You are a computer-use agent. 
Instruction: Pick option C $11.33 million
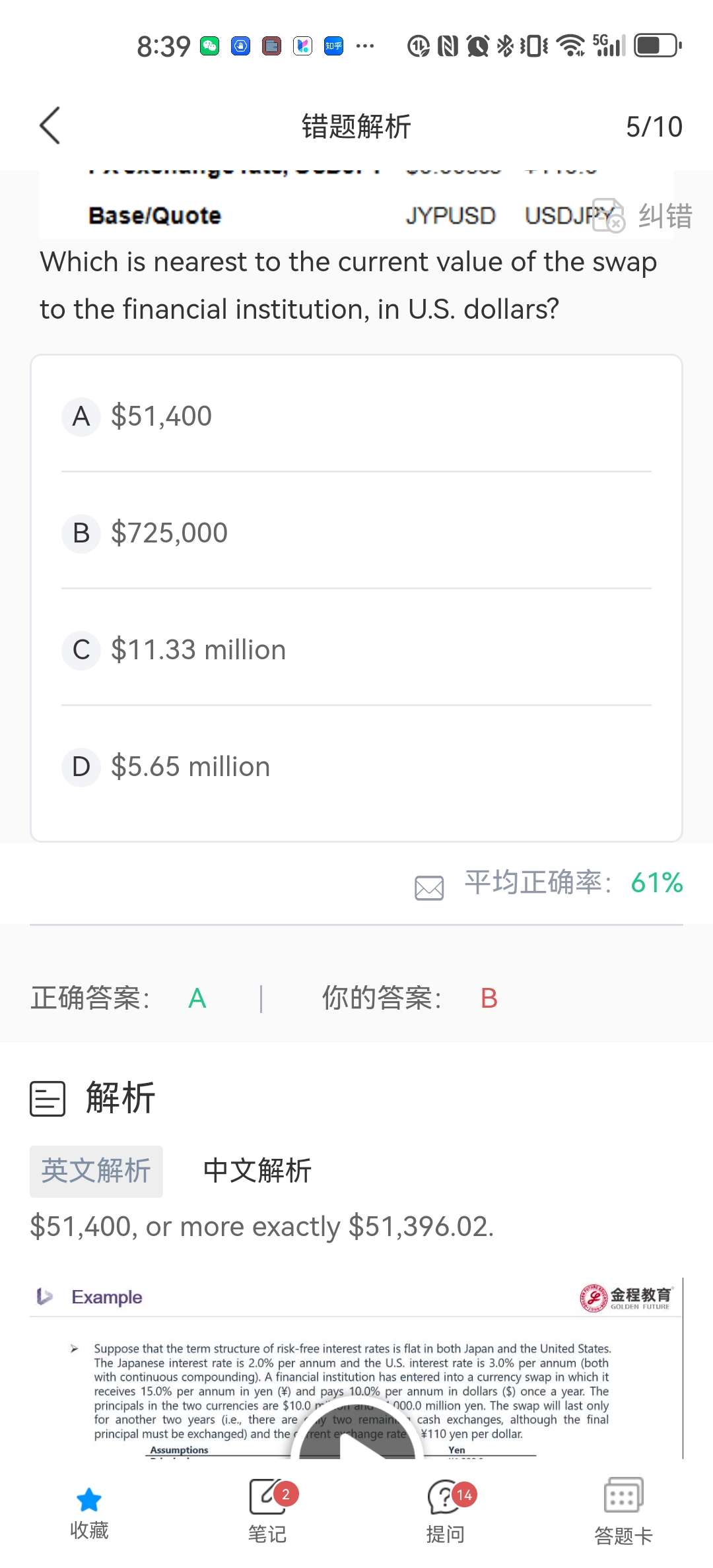click(x=356, y=650)
